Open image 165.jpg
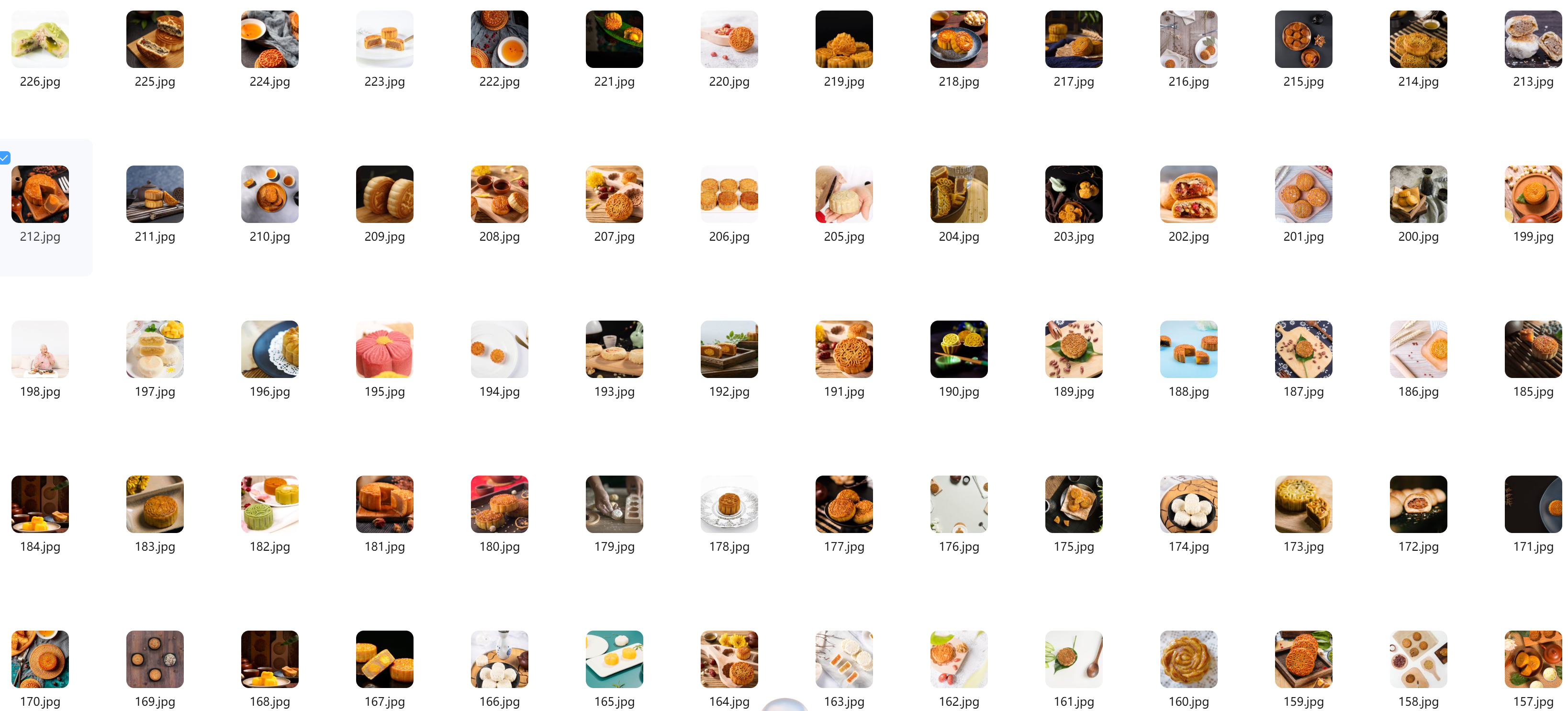Viewport: 1568px width, 711px height. tap(614, 659)
